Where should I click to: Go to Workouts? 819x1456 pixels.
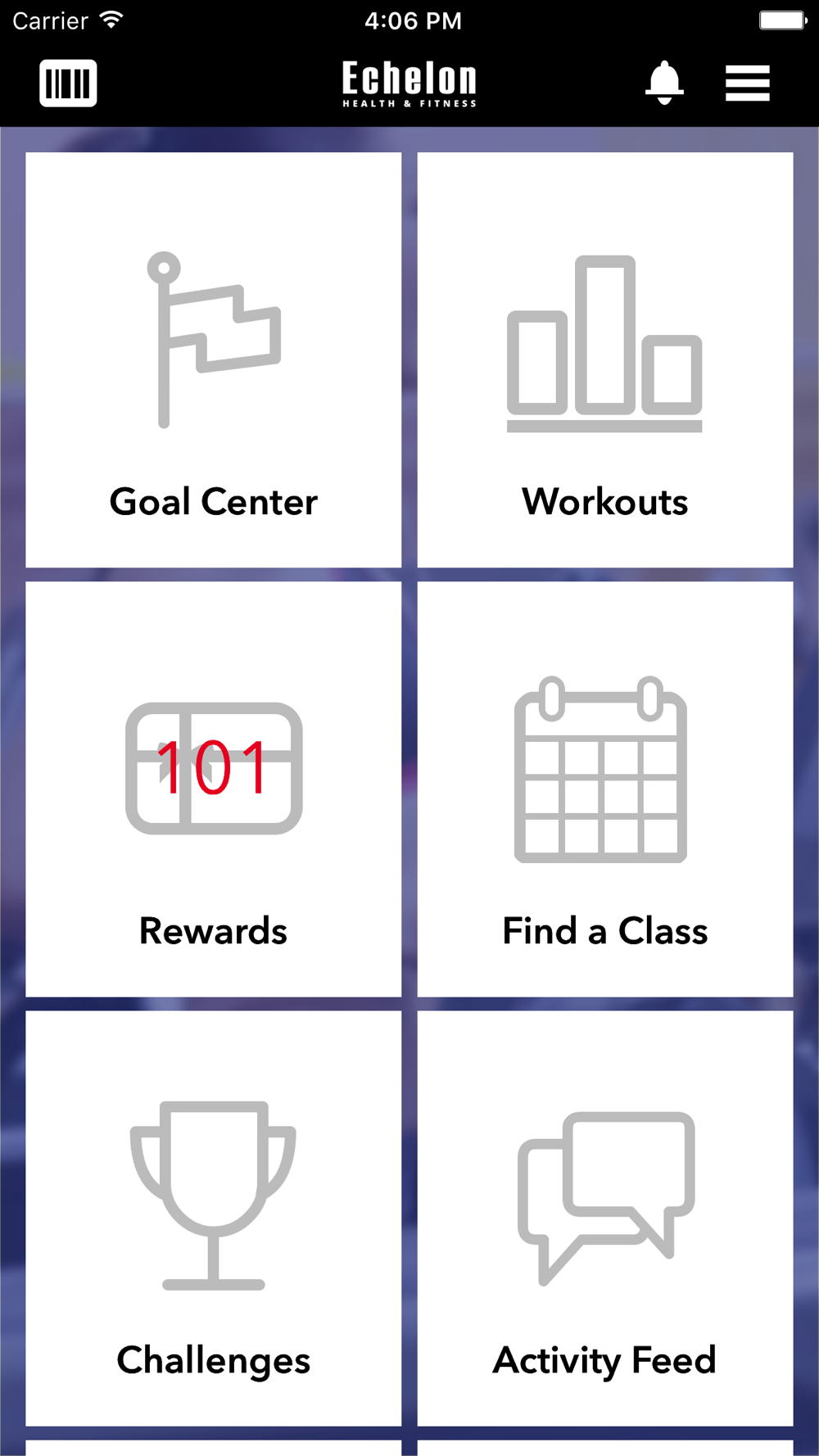tap(605, 359)
